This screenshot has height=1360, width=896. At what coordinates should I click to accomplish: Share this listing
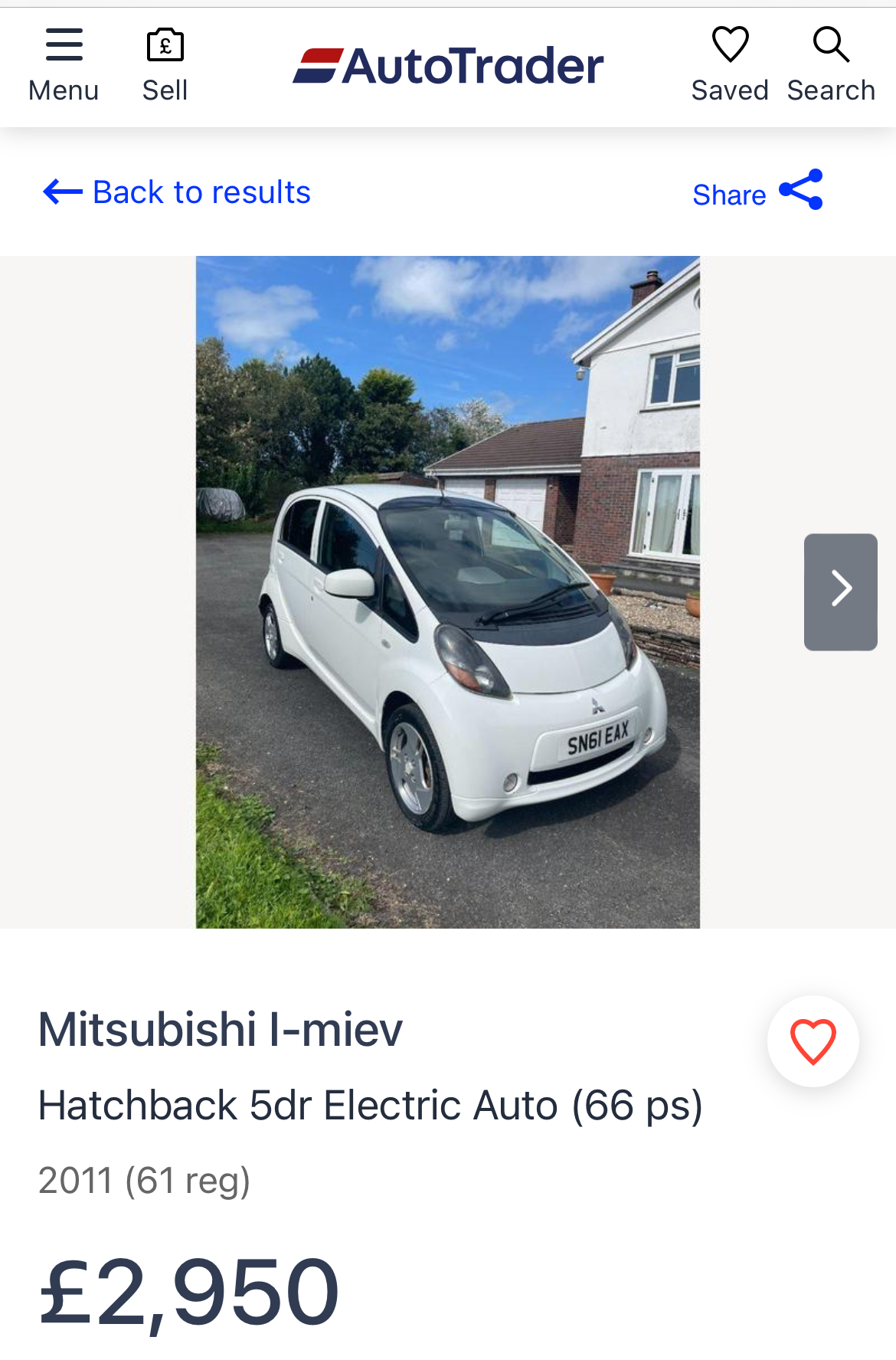[757, 192]
